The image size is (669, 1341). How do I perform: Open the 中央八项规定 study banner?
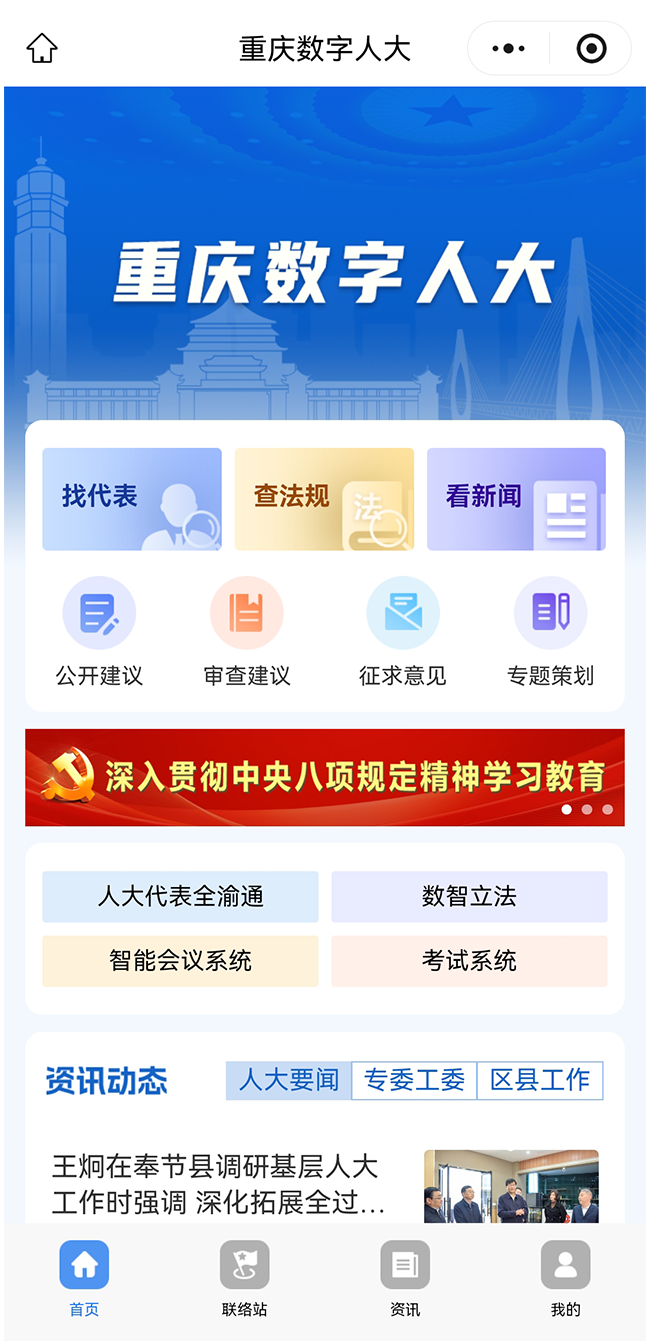[325, 777]
